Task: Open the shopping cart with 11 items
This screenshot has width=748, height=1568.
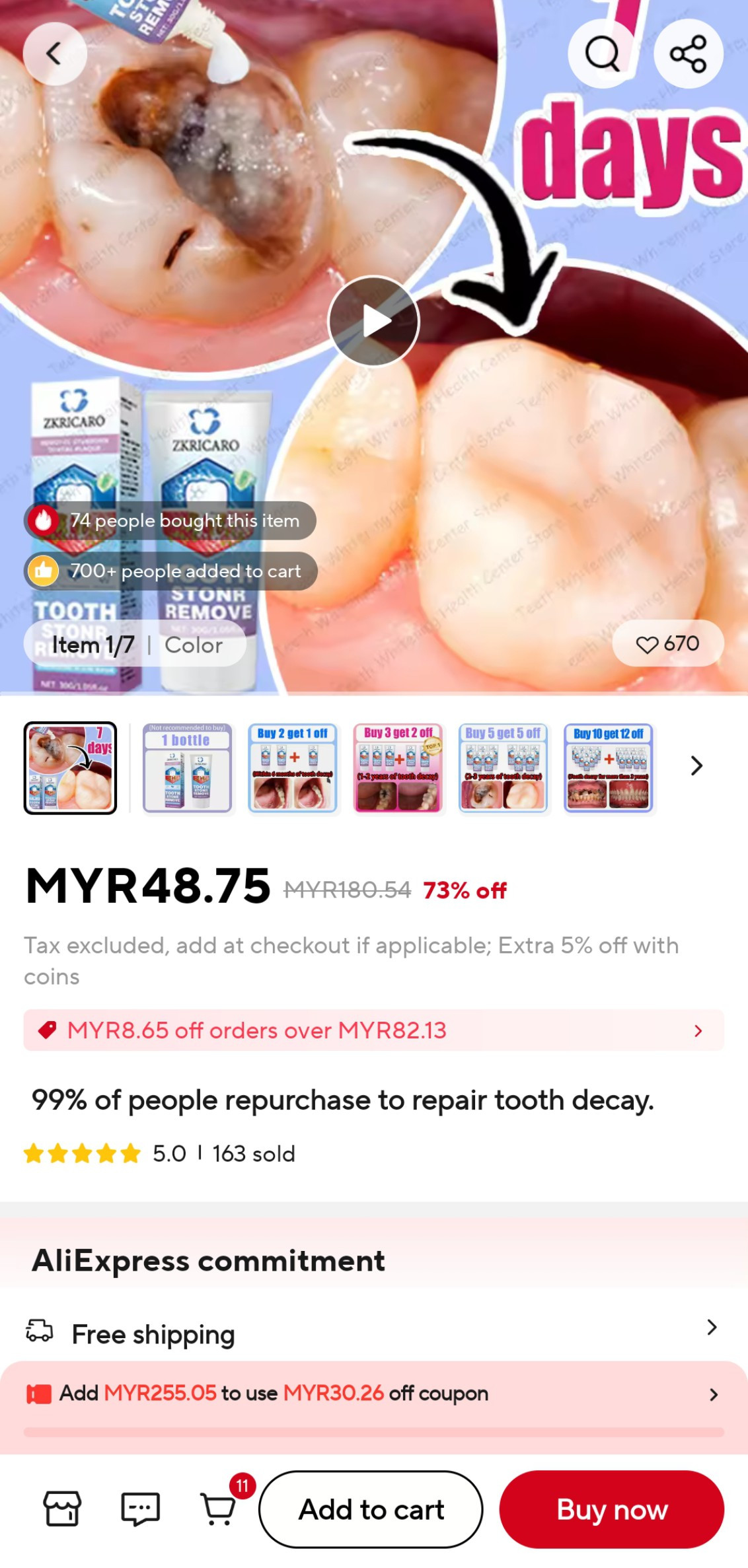Action: (219, 1509)
